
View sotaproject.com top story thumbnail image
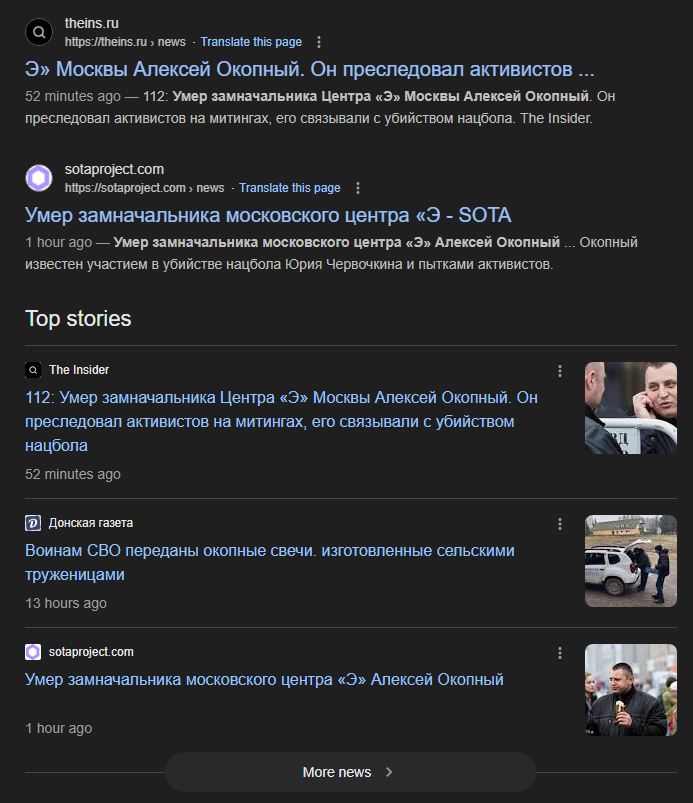(630, 690)
